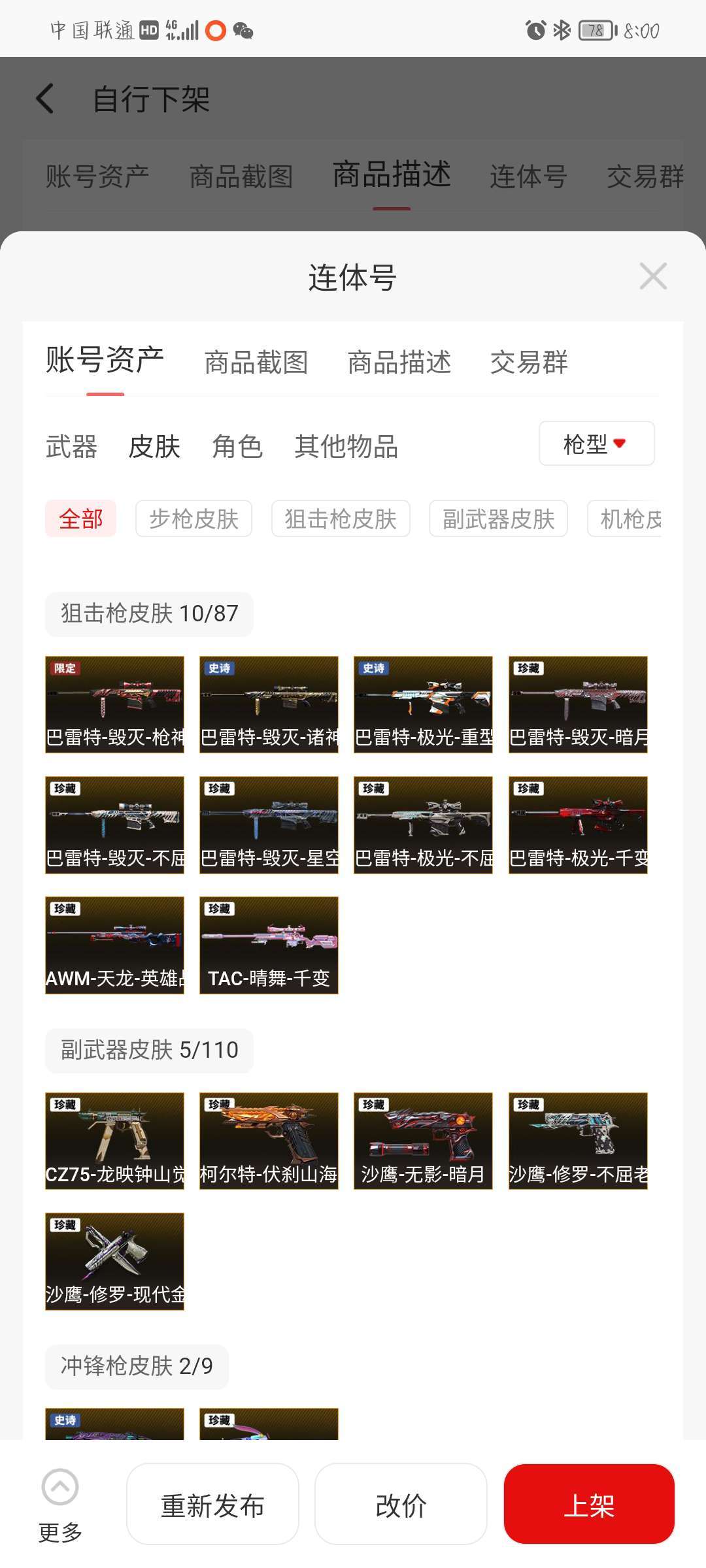Go back from 自行下架 page
706x1568 pixels.
click(x=44, y=99)
